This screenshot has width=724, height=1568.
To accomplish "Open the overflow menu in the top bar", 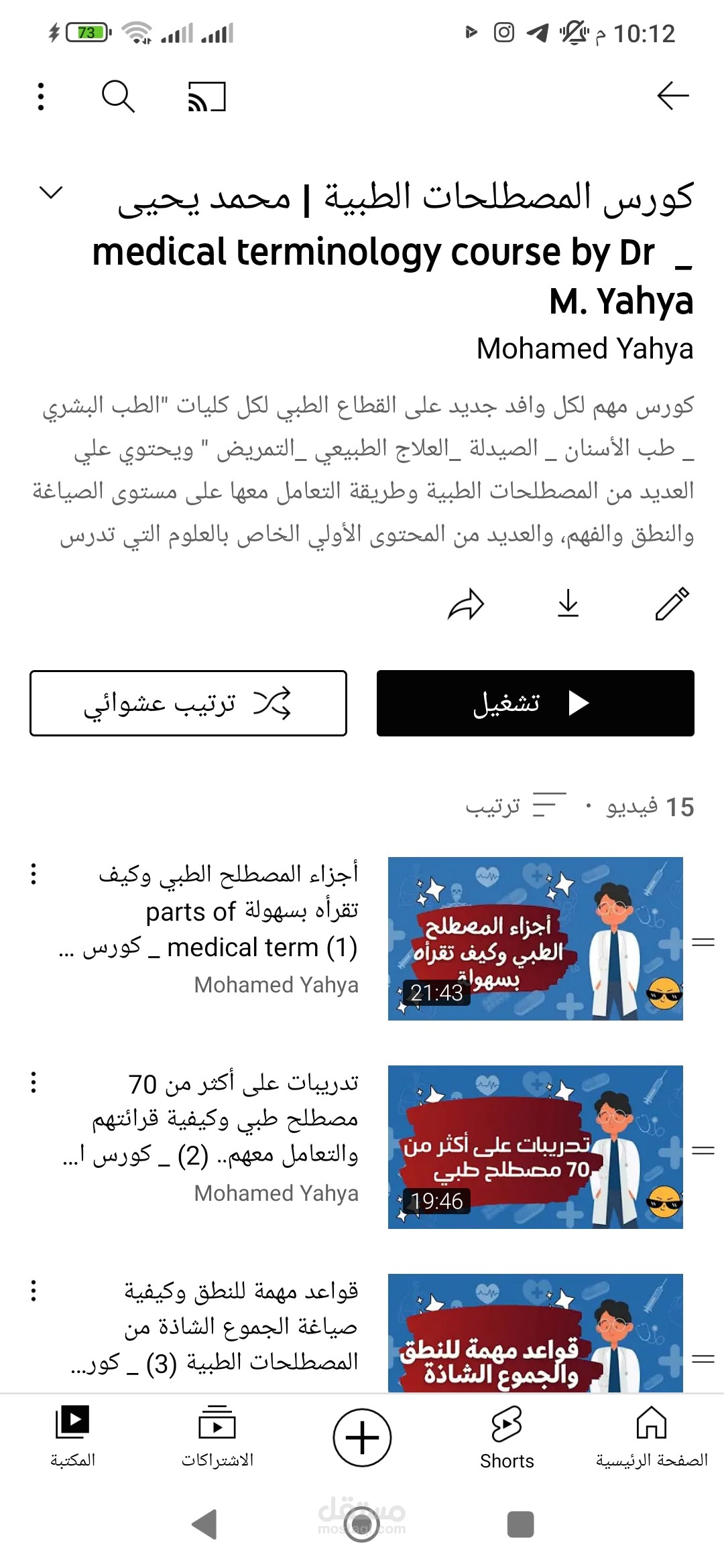I will coord(41,96).
